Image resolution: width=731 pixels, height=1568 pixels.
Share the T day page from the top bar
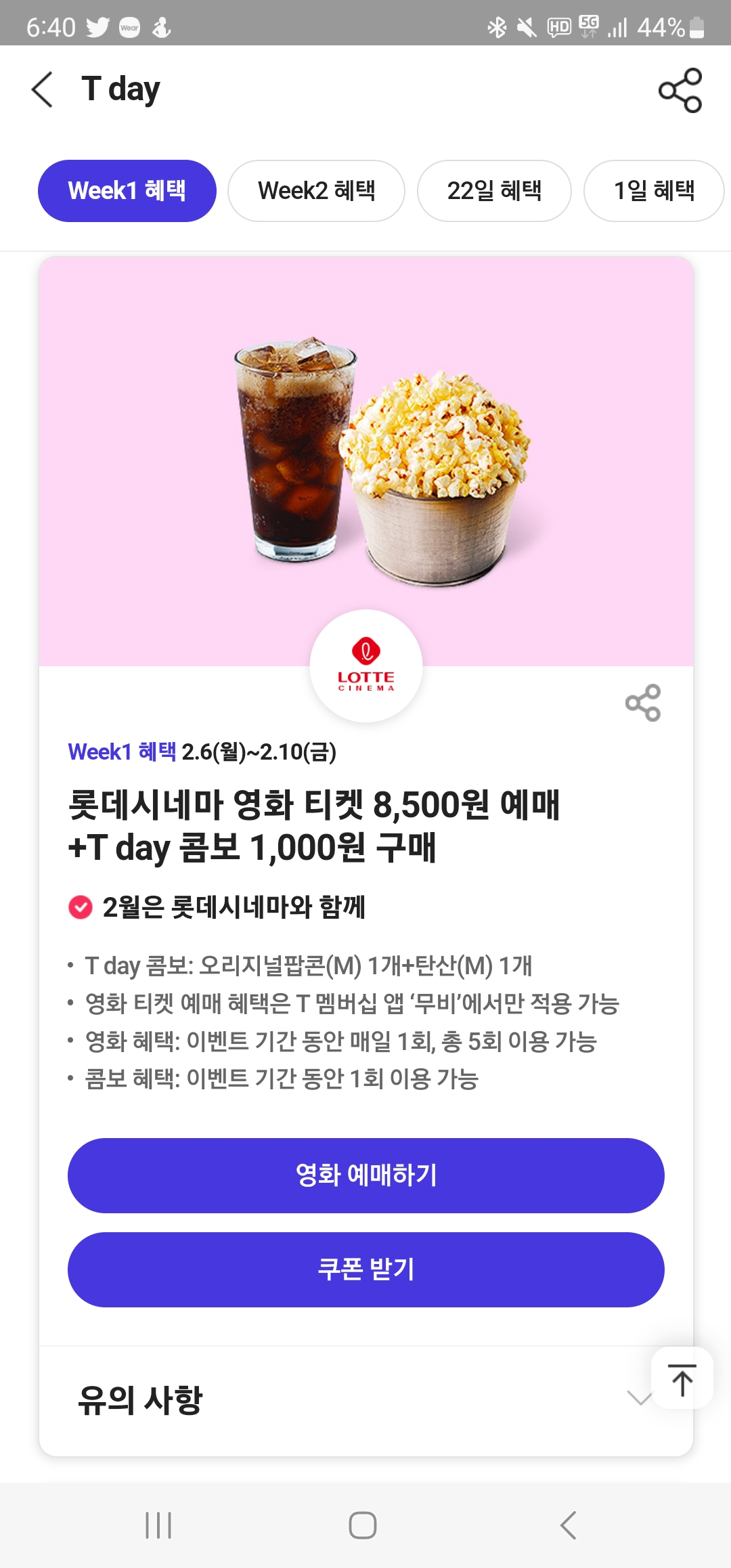tap(680, 90)
